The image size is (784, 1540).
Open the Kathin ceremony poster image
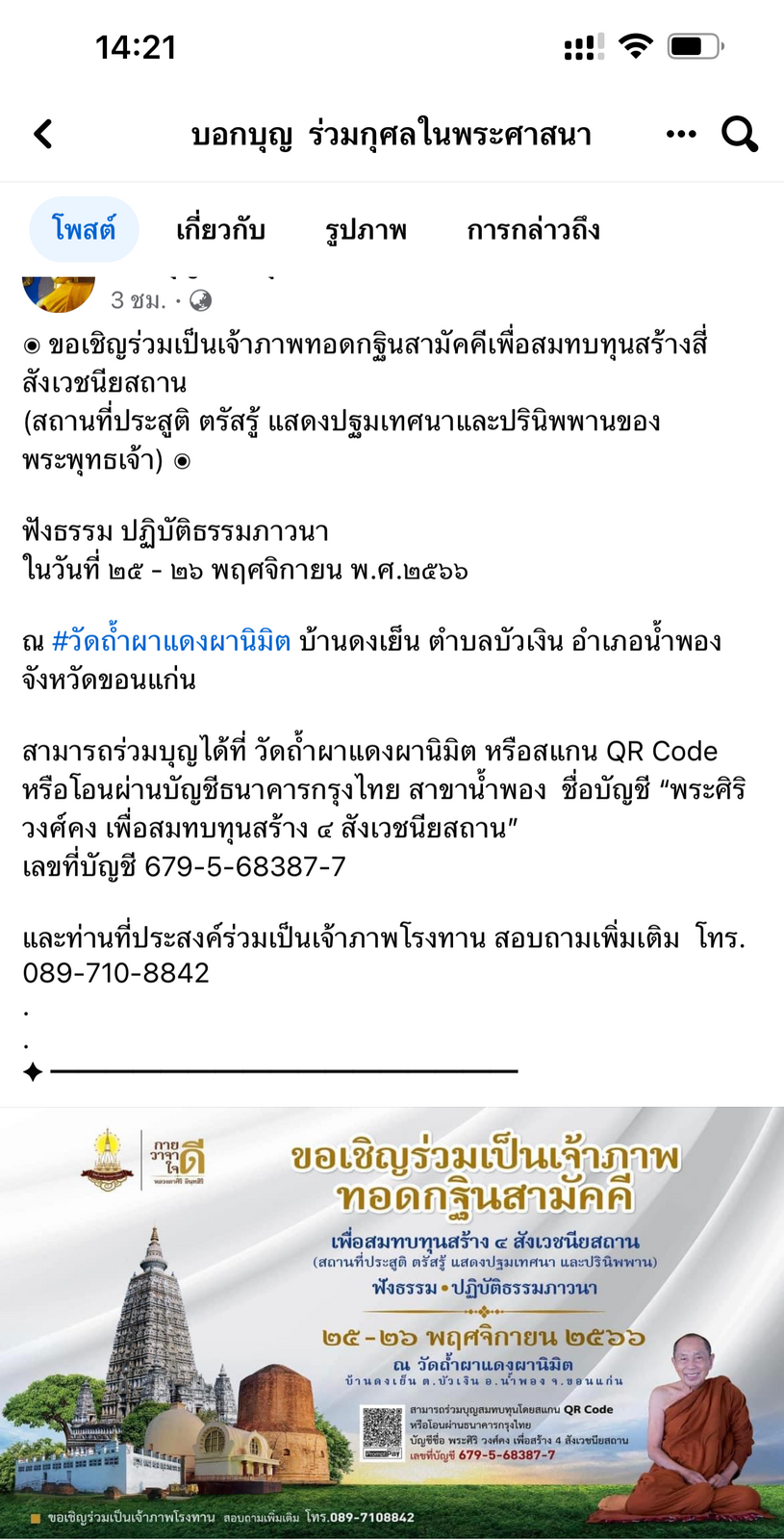392,1322
